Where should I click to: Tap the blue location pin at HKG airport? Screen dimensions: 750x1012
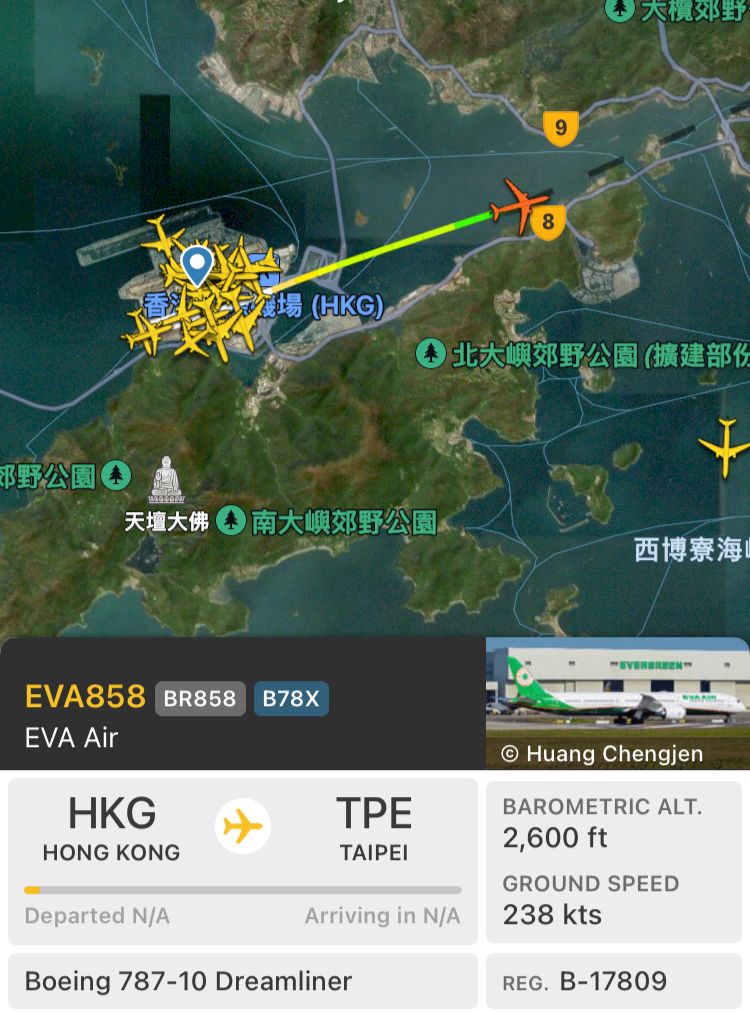198,266
